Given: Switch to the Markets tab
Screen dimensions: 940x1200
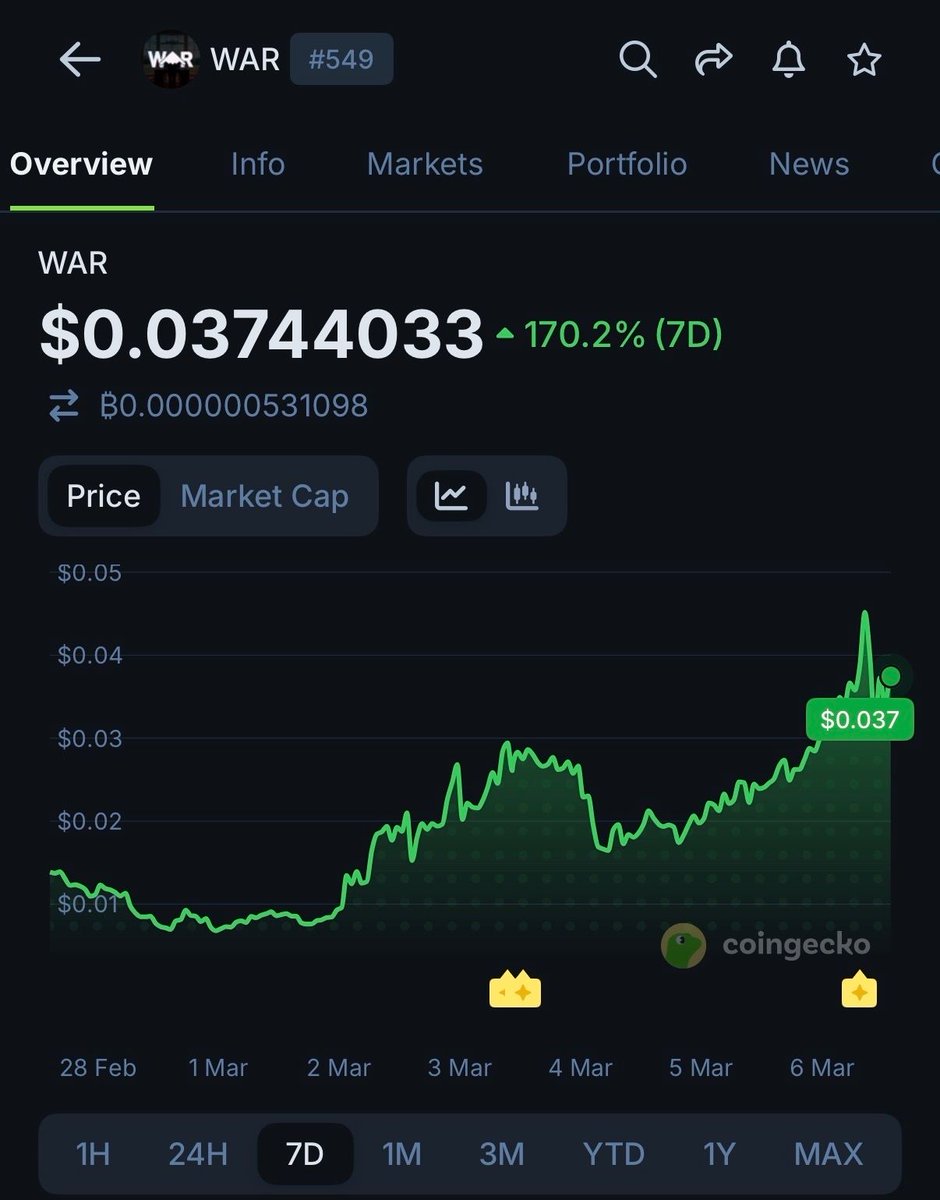Looking at the screenshot, I should click(424, 164).
